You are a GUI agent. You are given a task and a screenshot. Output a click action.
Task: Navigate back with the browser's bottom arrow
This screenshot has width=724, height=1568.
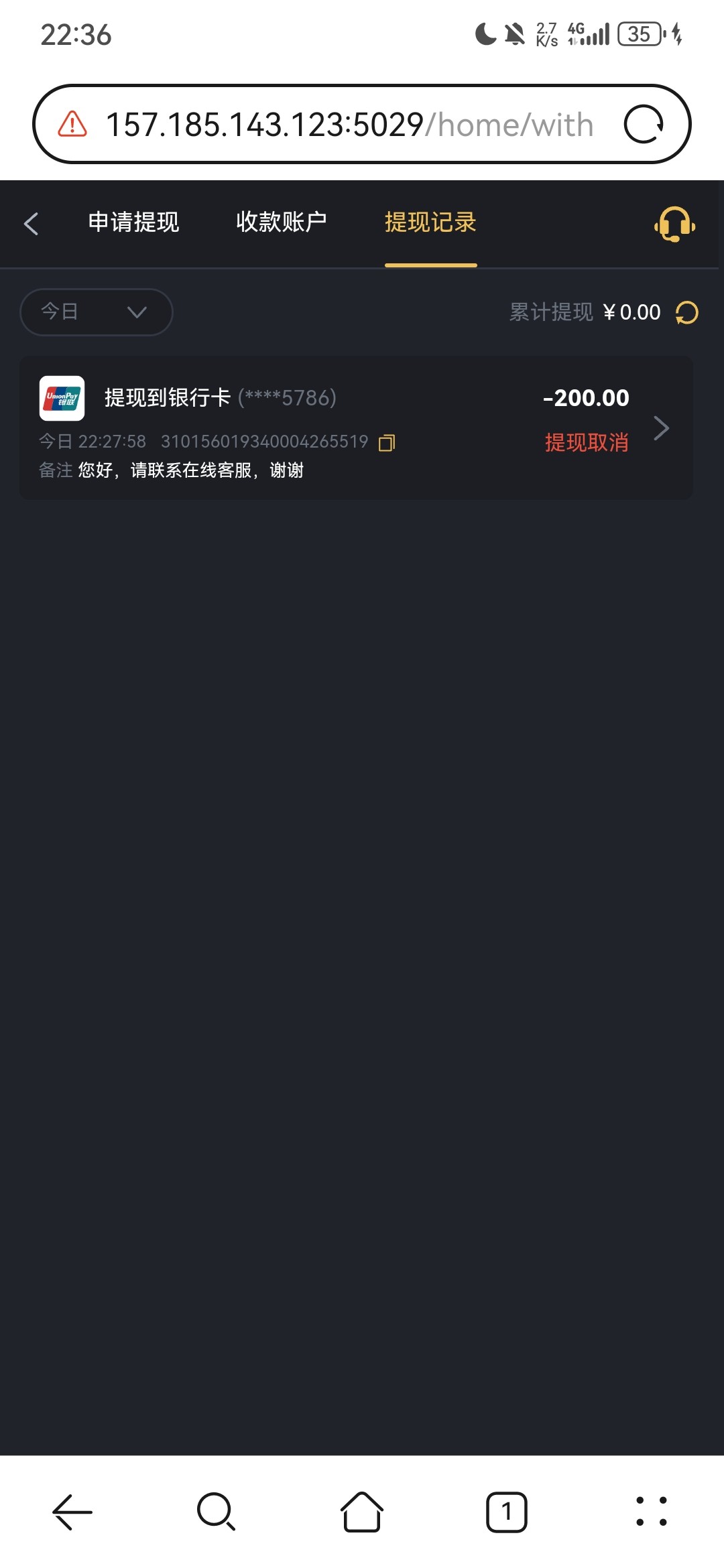pos(72,1512)
